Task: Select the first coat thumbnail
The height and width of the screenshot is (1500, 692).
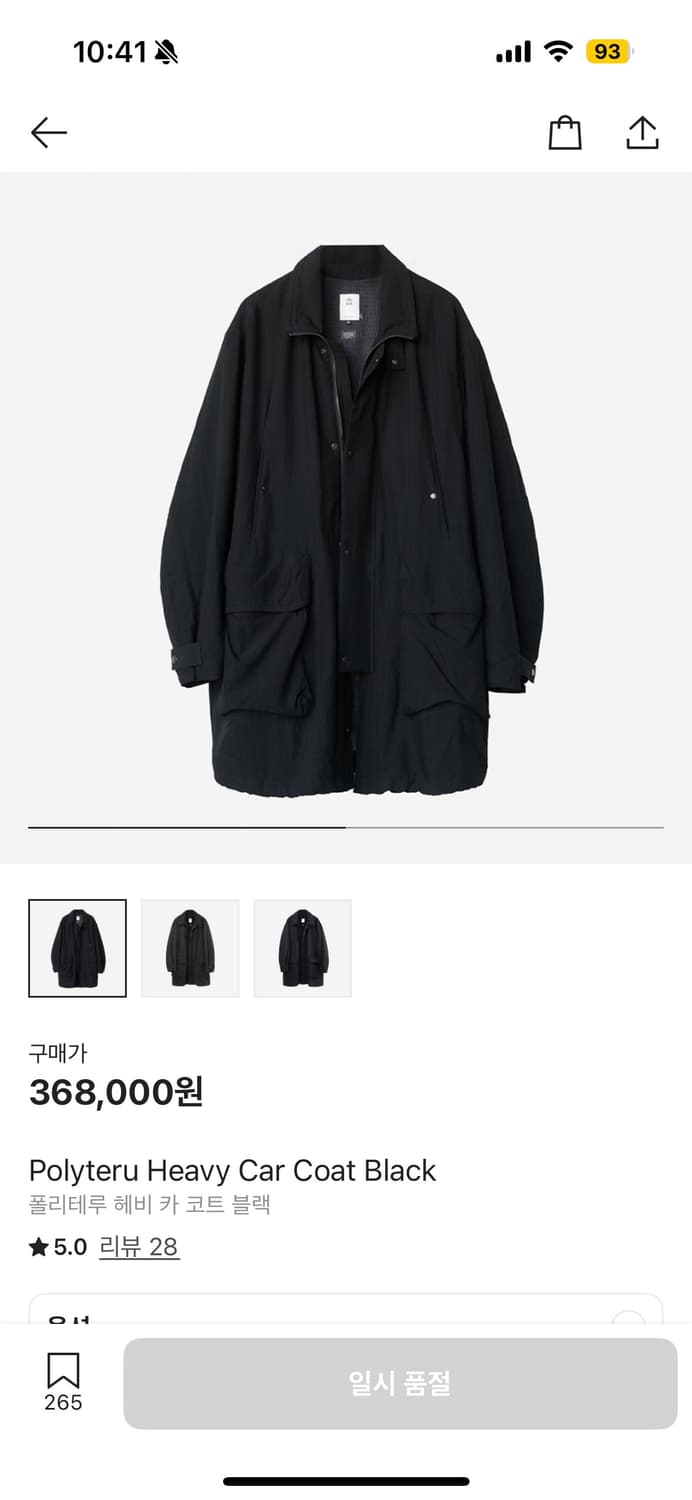Action: click(x=78, y=948)
